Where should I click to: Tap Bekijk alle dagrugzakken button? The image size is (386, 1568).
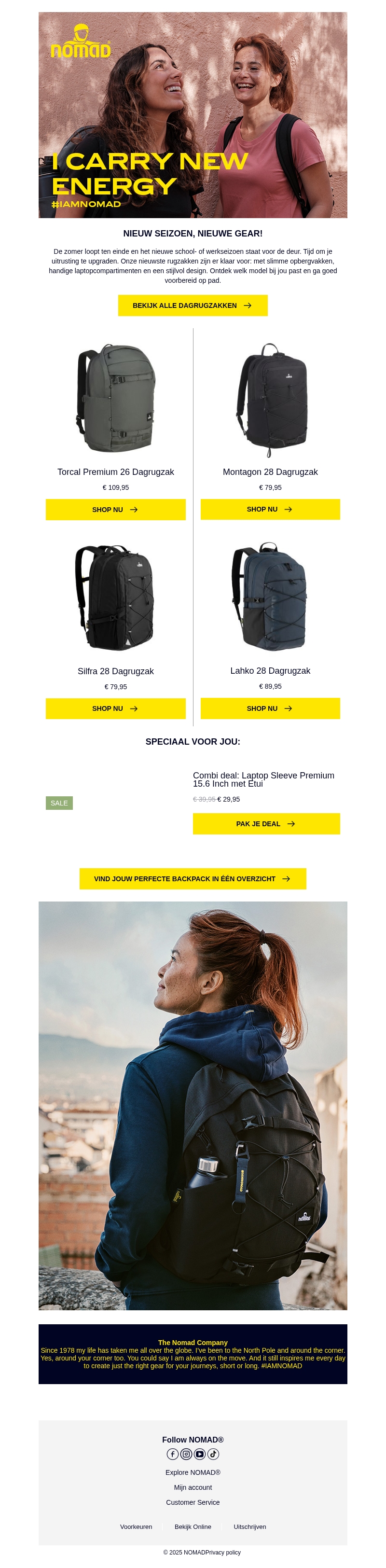(x=193, y=305)
